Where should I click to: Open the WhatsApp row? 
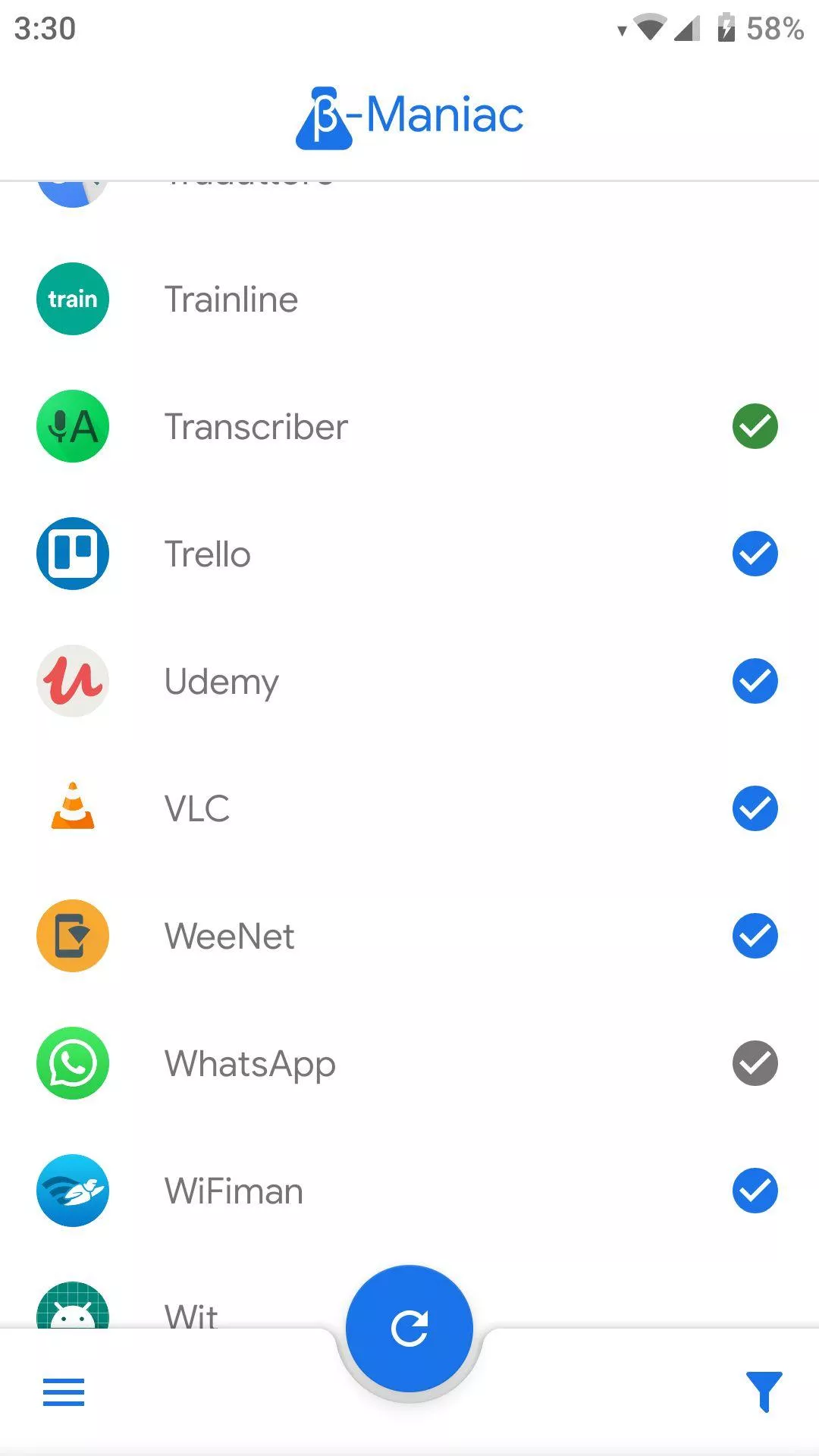point(409,1063)
